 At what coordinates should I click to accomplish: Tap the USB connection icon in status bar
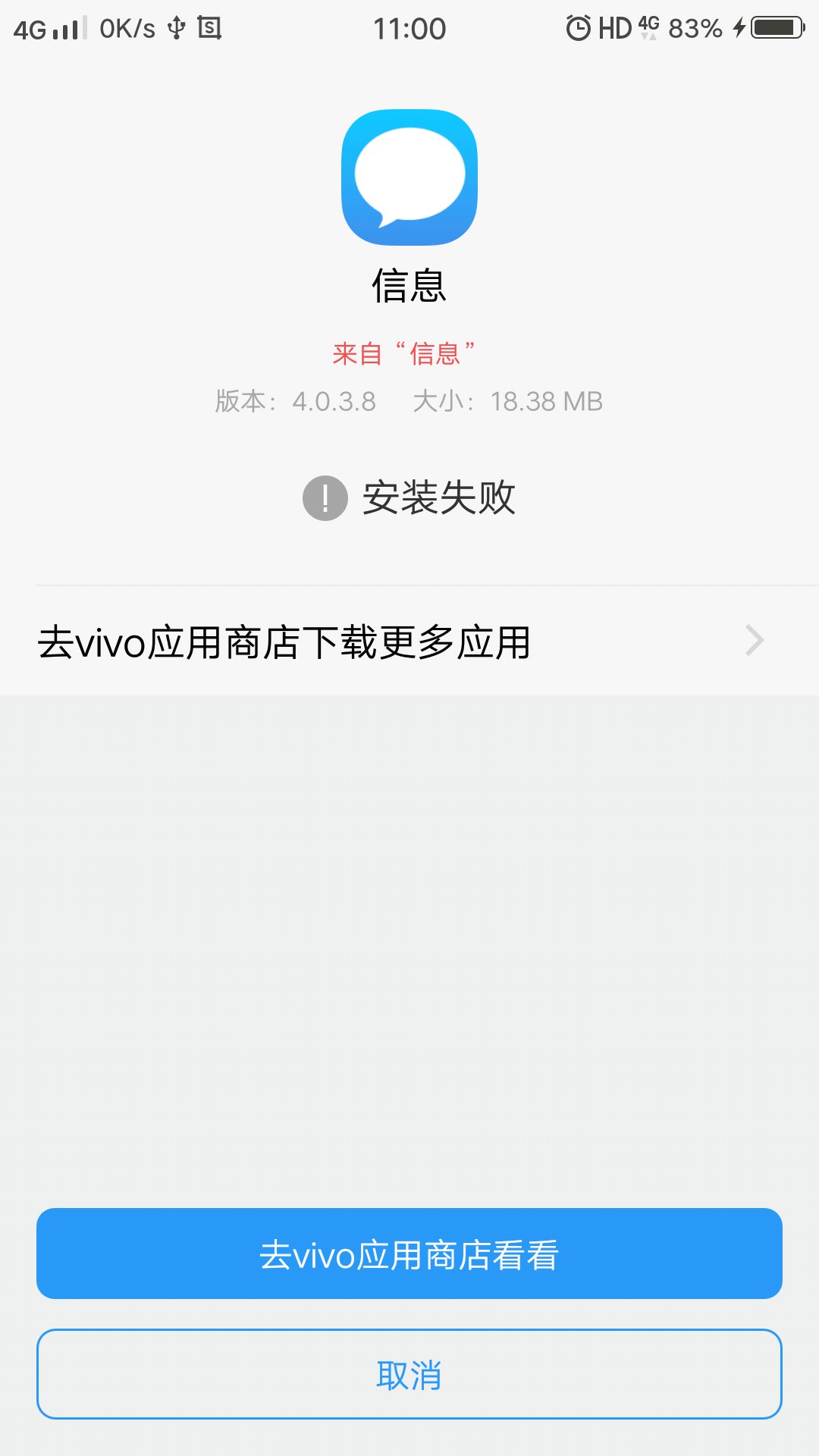(x=176, y=27)
